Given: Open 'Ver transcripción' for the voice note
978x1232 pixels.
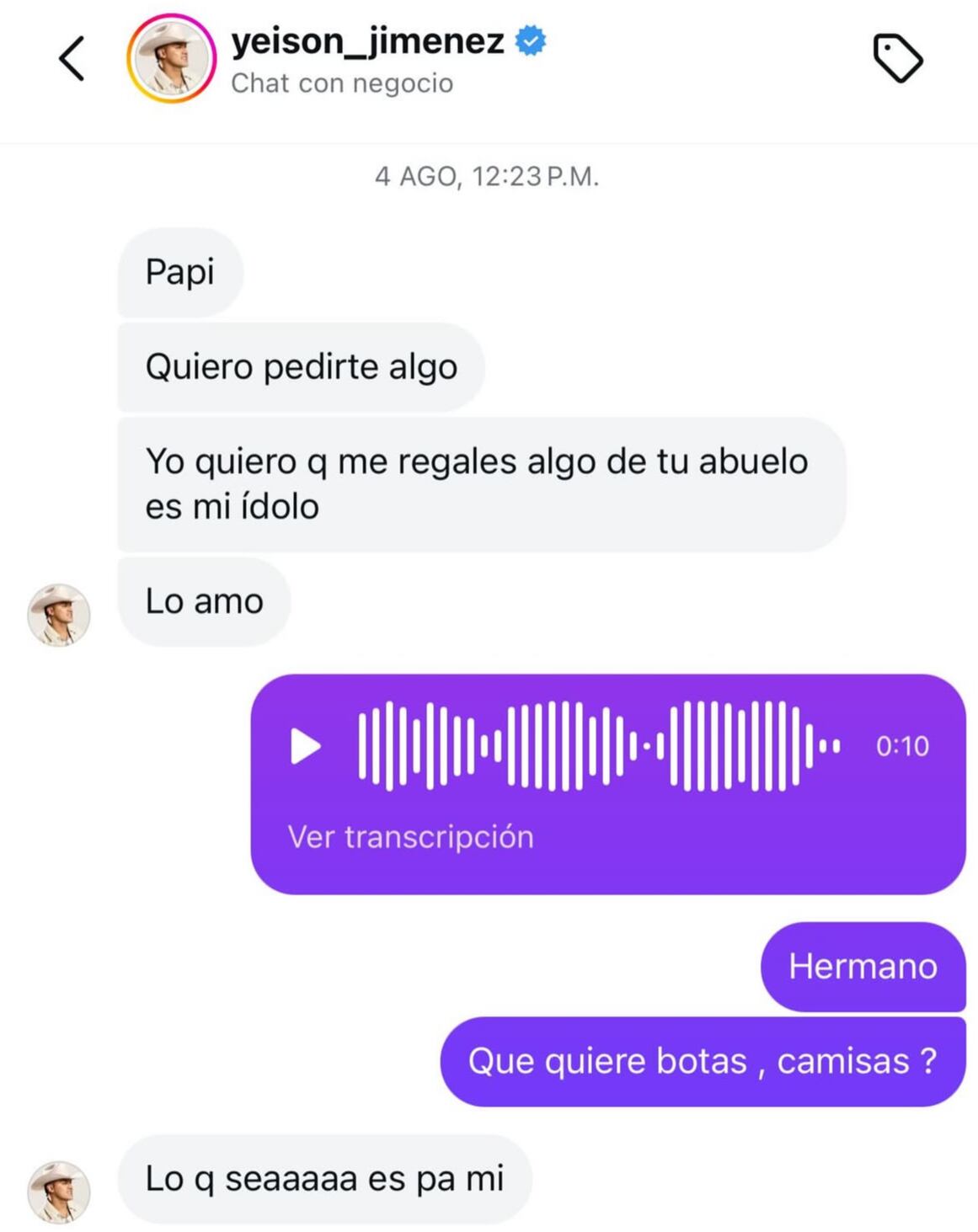Looking at the screenshot, I should coord(410,836).
